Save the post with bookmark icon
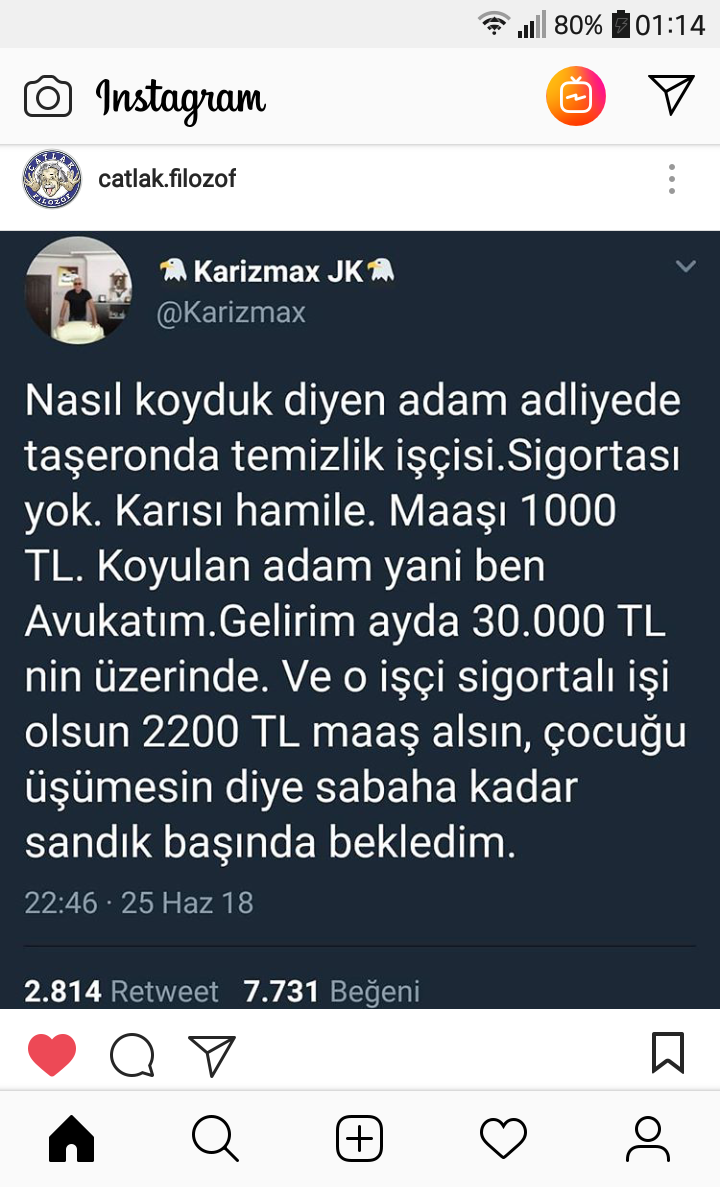This screenshot has width=720, height=1187. [668, 1053]
